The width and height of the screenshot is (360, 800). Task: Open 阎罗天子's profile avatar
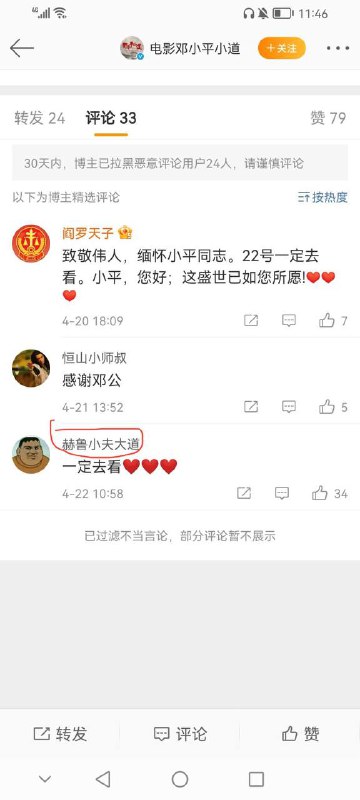[x=31, y=243]
